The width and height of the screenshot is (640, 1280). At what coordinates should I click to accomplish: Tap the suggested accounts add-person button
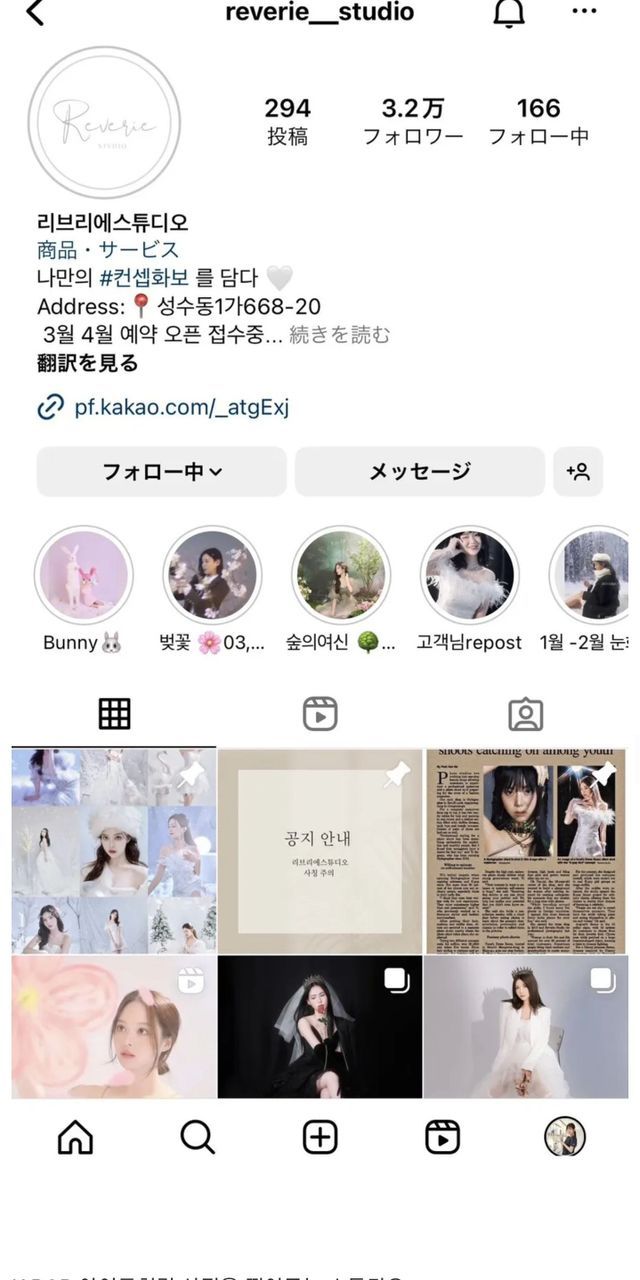pos(578,472)
